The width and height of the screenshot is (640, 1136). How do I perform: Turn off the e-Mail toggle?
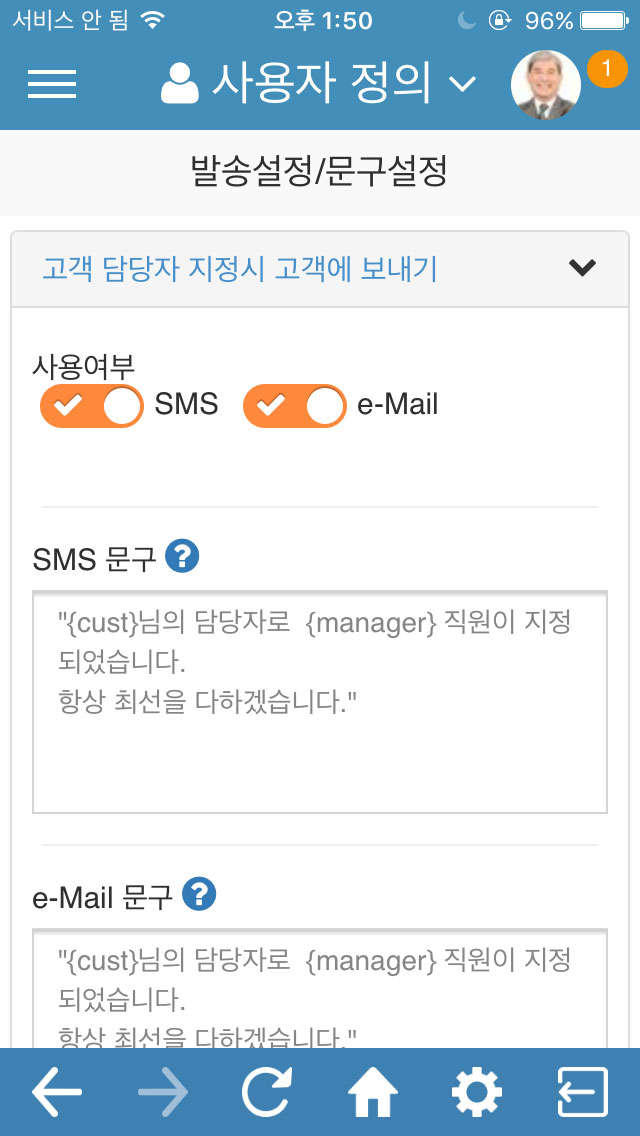(x=295, y=406)
